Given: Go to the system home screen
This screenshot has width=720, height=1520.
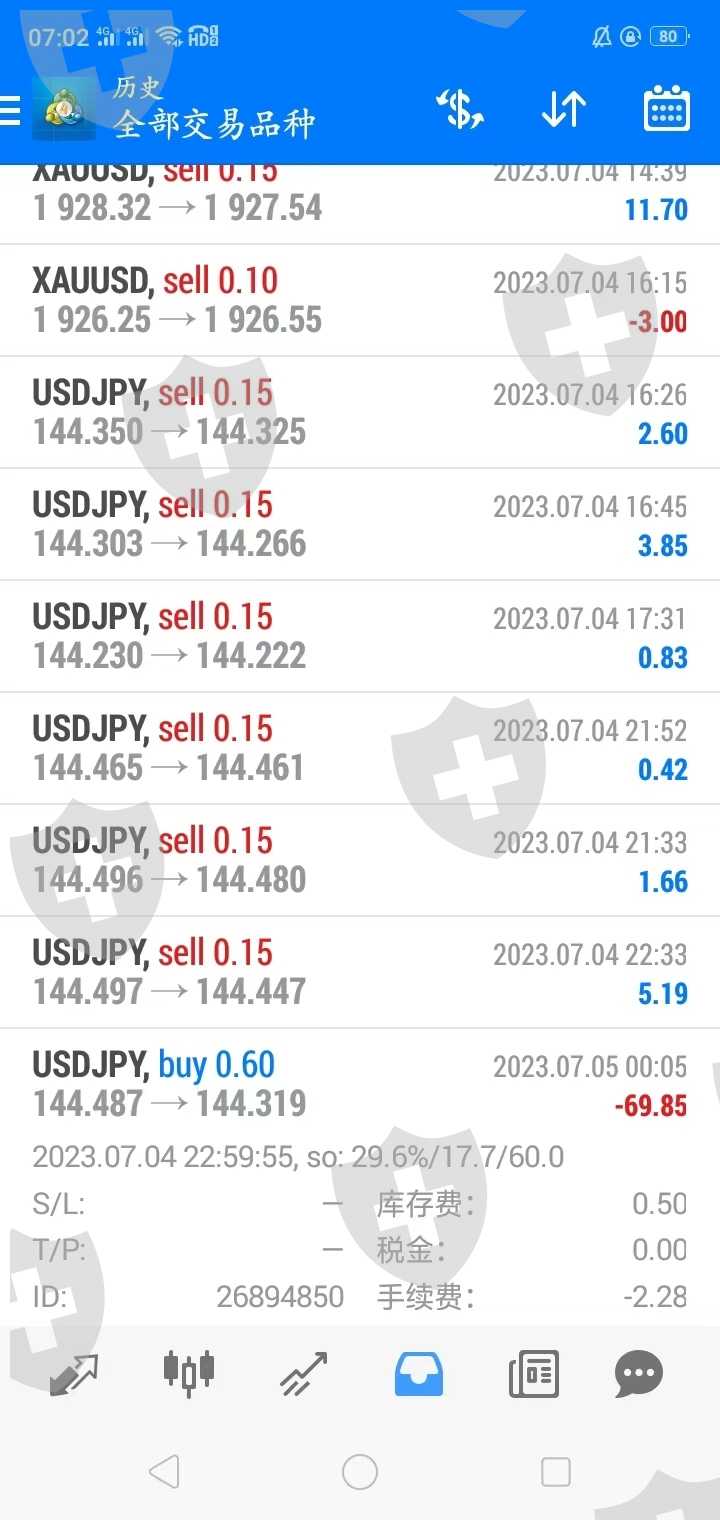Looking at the screenshot, I should click(360, 1472).
